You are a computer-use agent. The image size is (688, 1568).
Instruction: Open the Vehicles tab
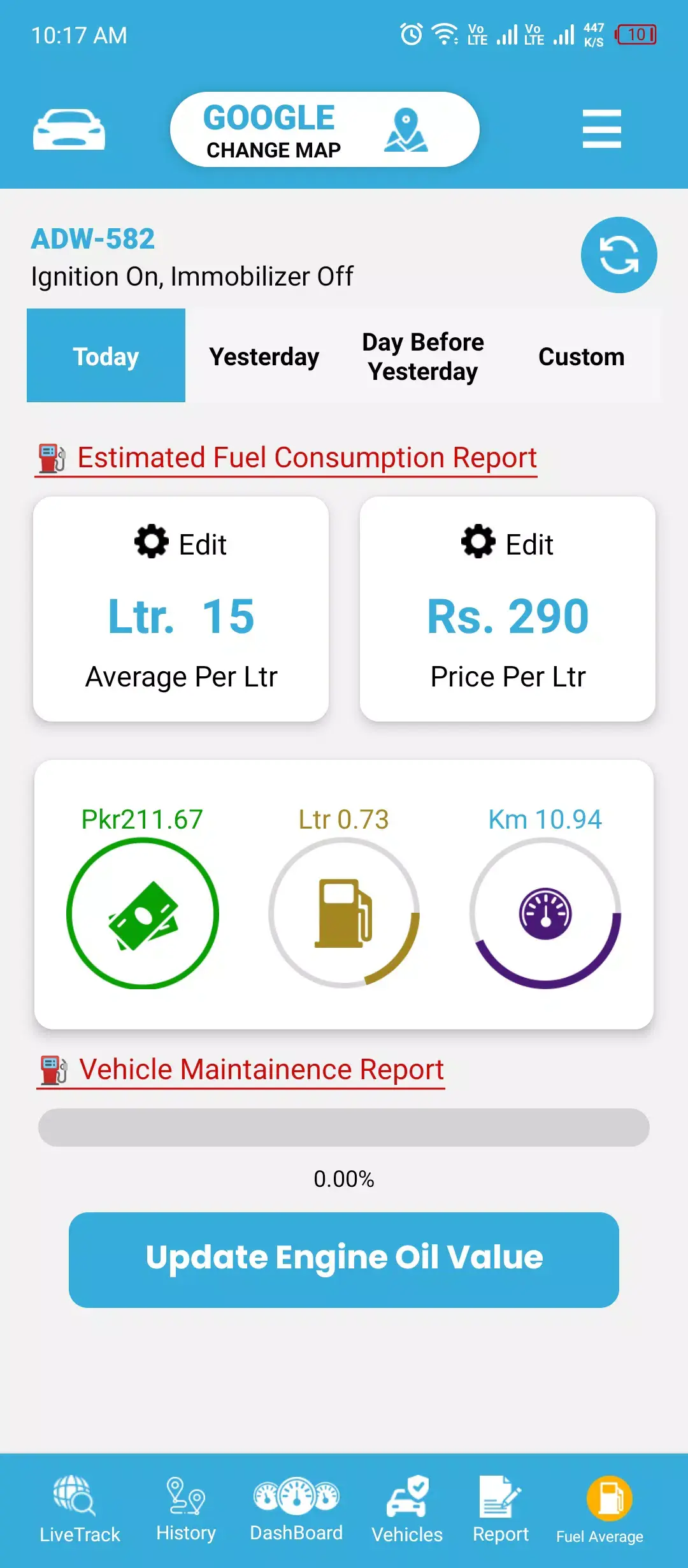pyautogui.click(x=407, y=1508)
